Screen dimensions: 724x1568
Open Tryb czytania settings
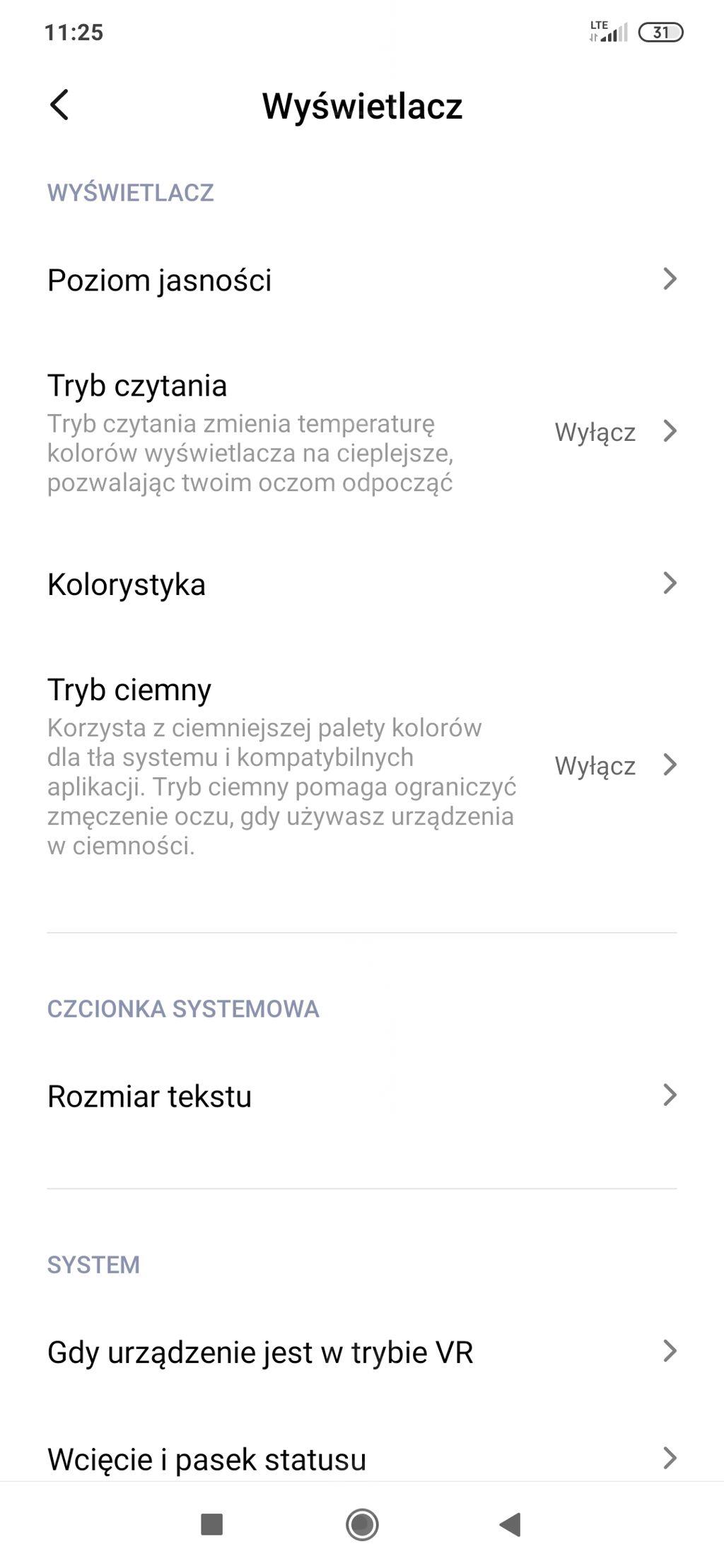click(x=361, y=432)
